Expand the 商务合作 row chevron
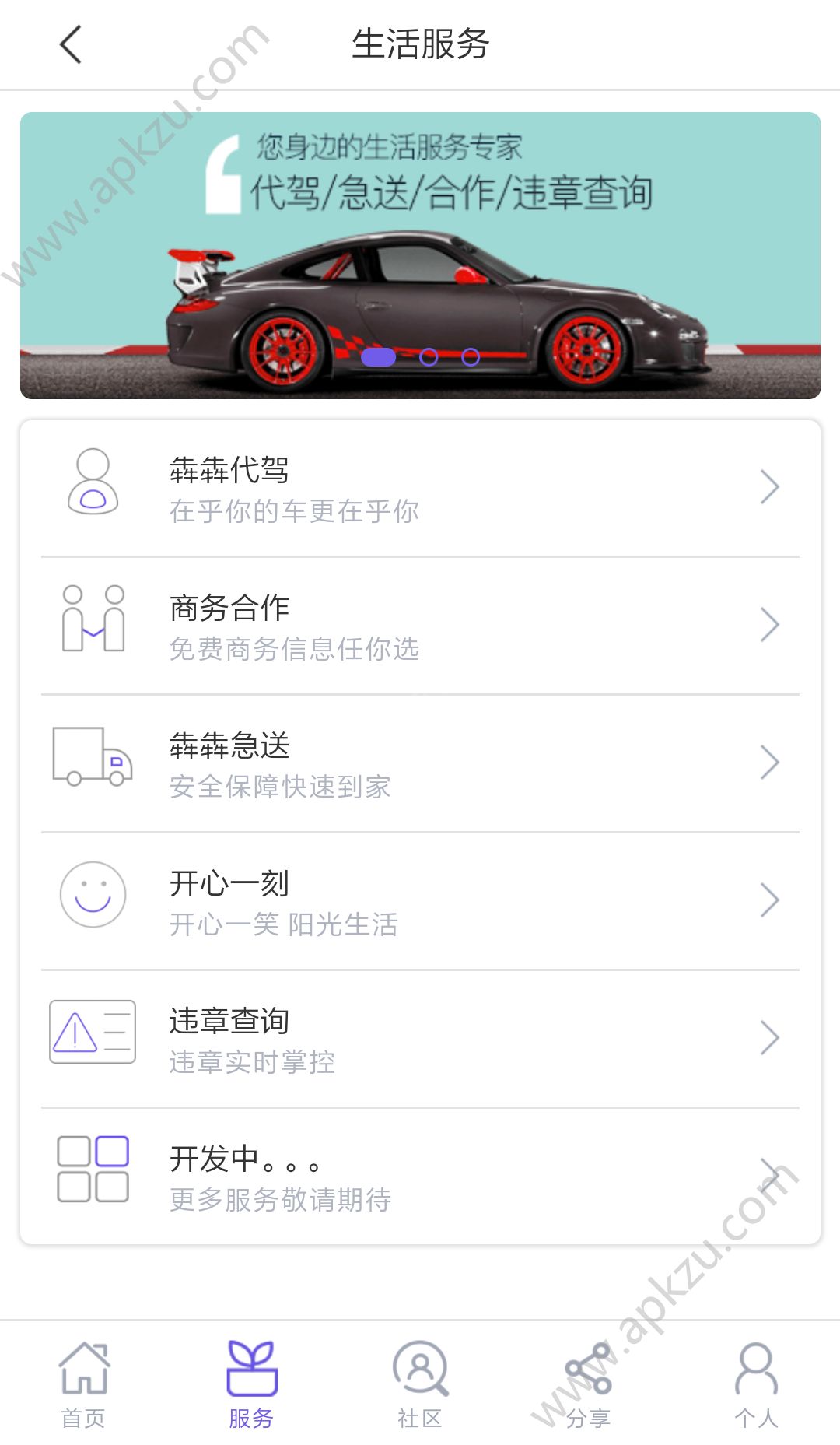The height and width of the screenshot is (1445, 840). click(x=771, y=623)
